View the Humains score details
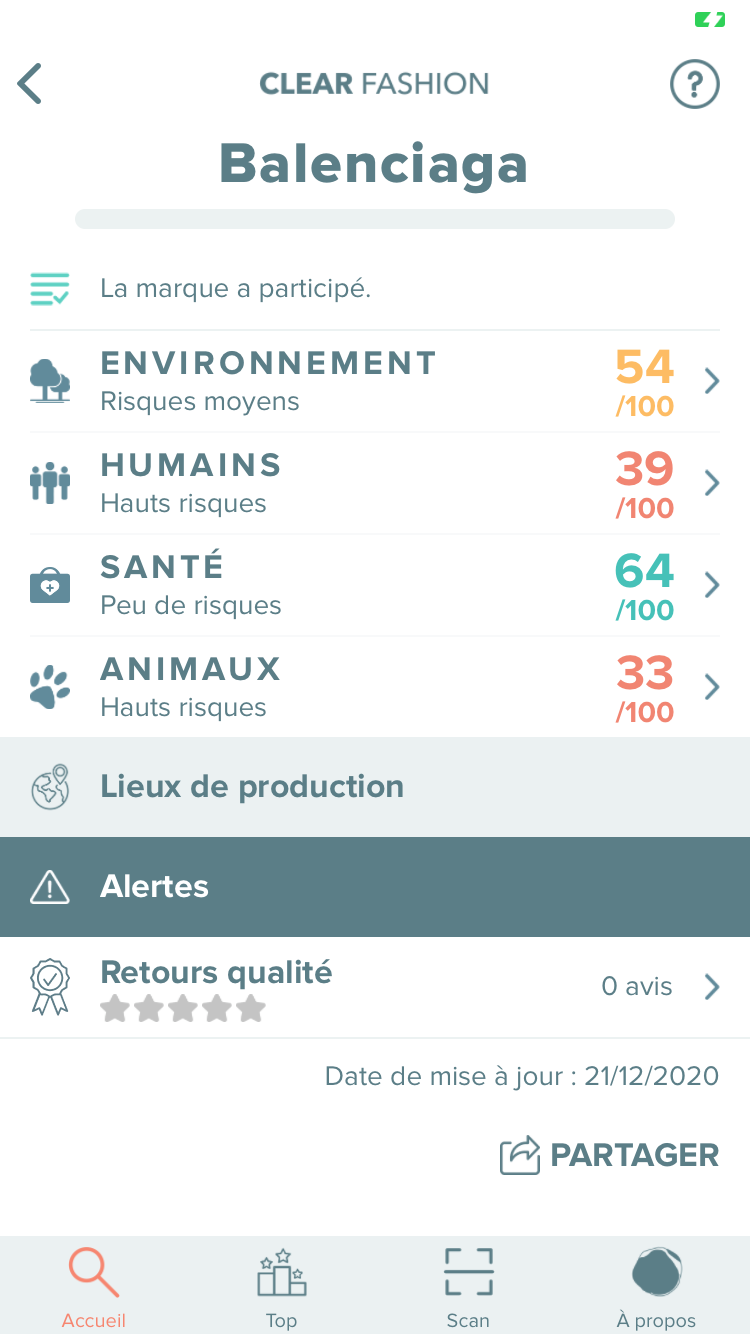This screenshot has width=750, height=1334. 375,484
